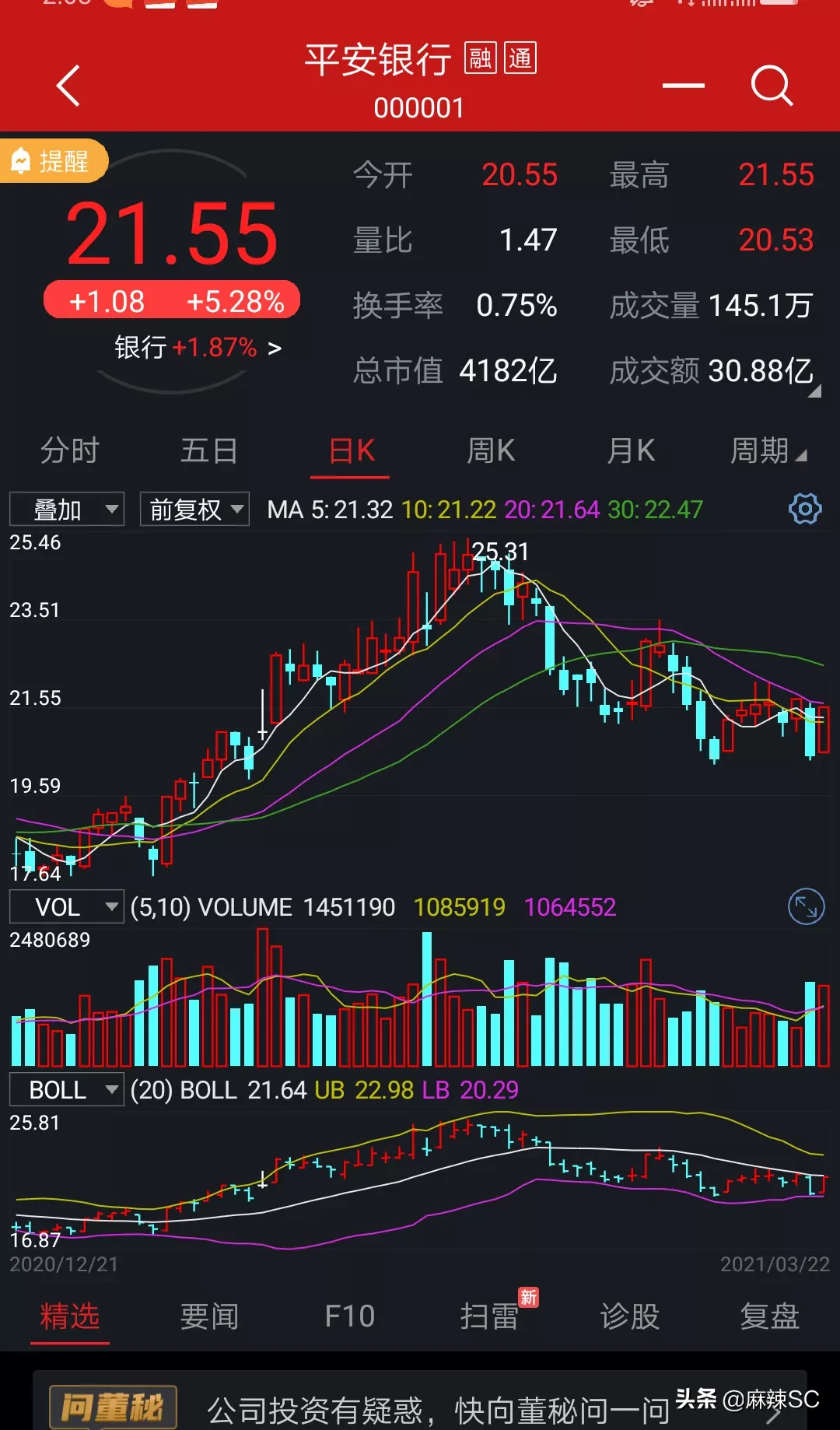Expand the 周期 period dropdown

coord(768,451)
